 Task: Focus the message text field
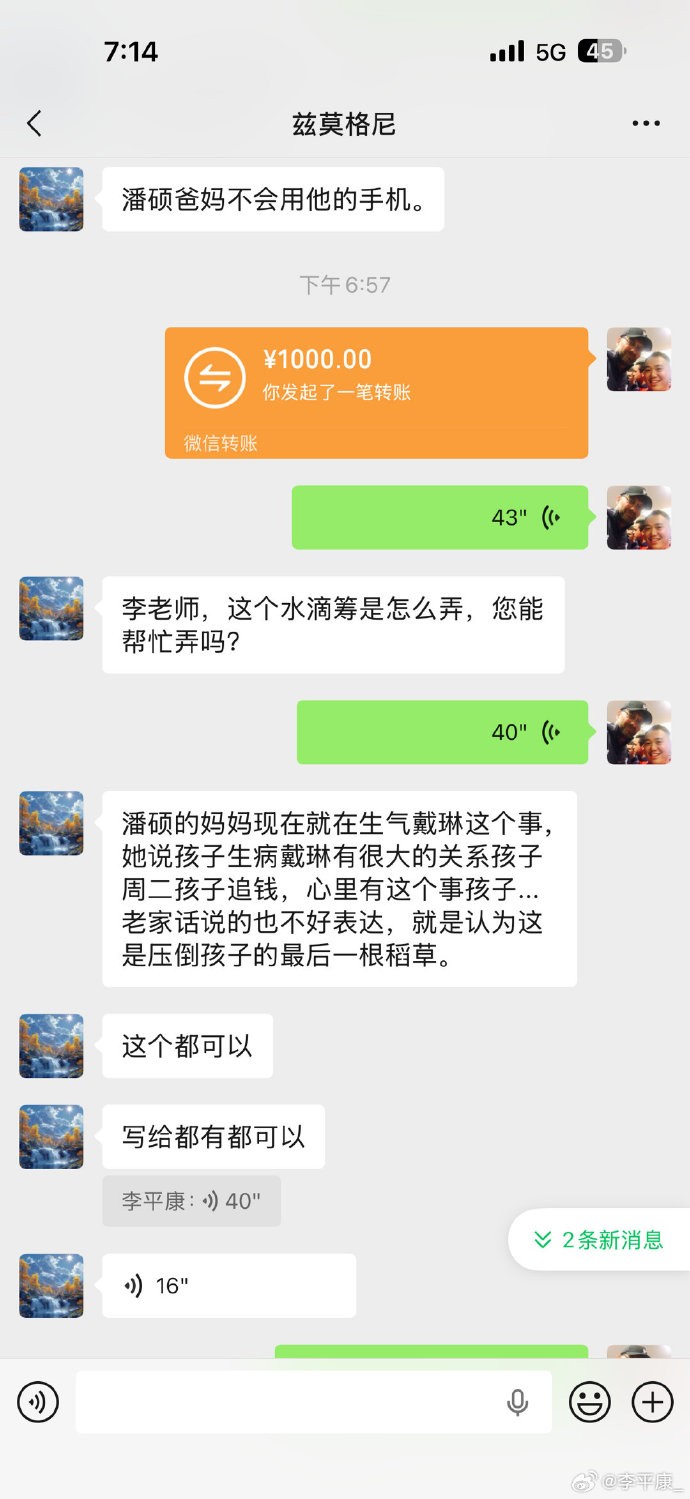tap(290, 1402)
